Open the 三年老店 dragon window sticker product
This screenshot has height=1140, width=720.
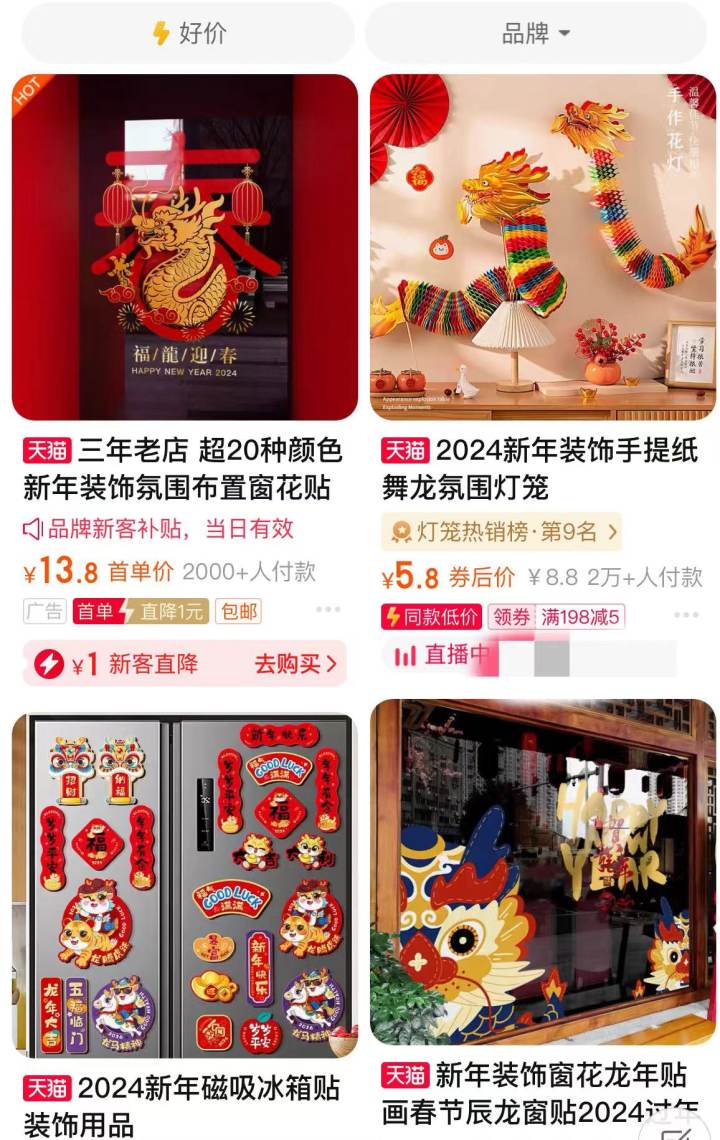(x=184, y=247)
